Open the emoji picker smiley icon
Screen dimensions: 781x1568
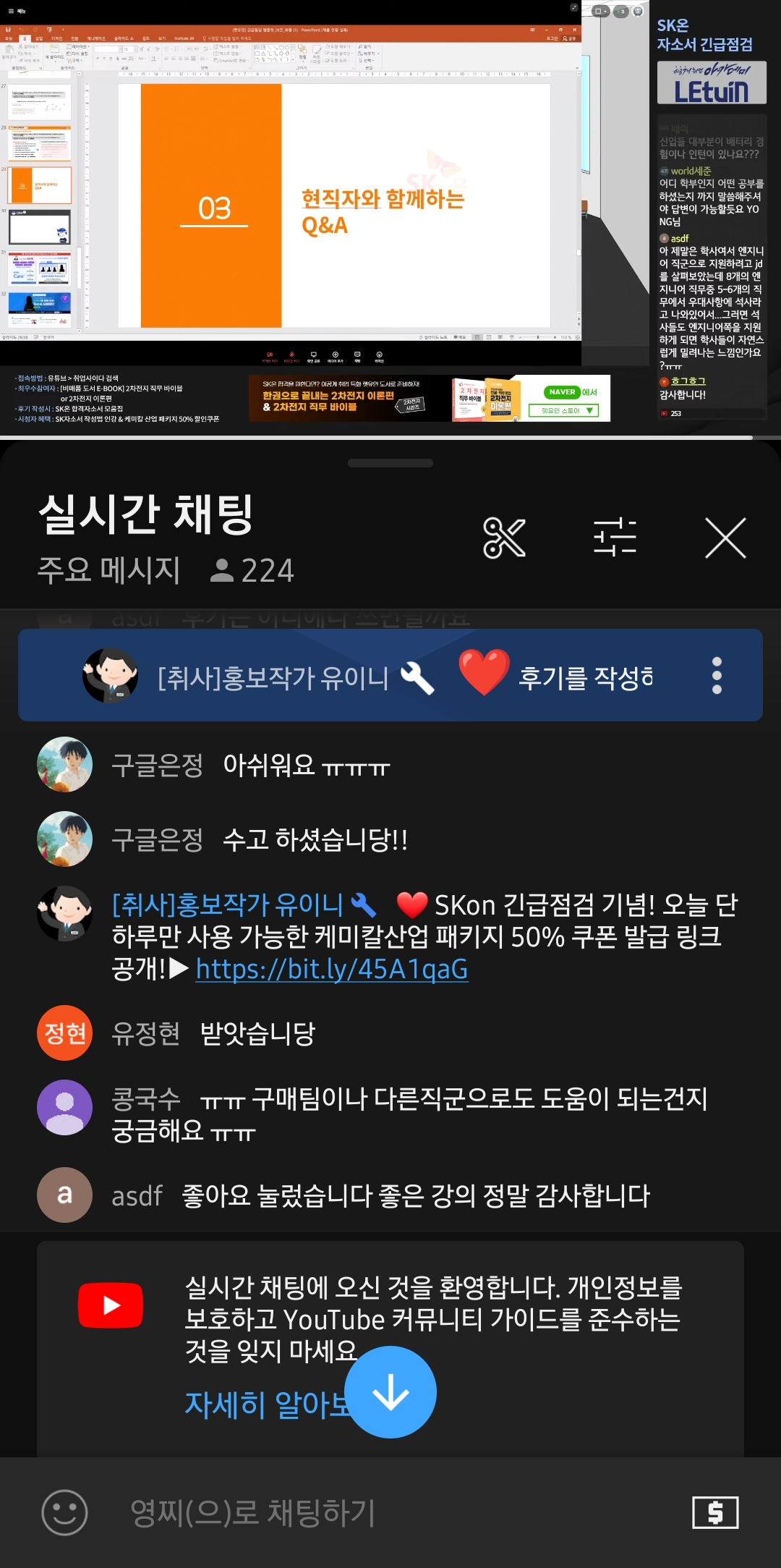64,1512
